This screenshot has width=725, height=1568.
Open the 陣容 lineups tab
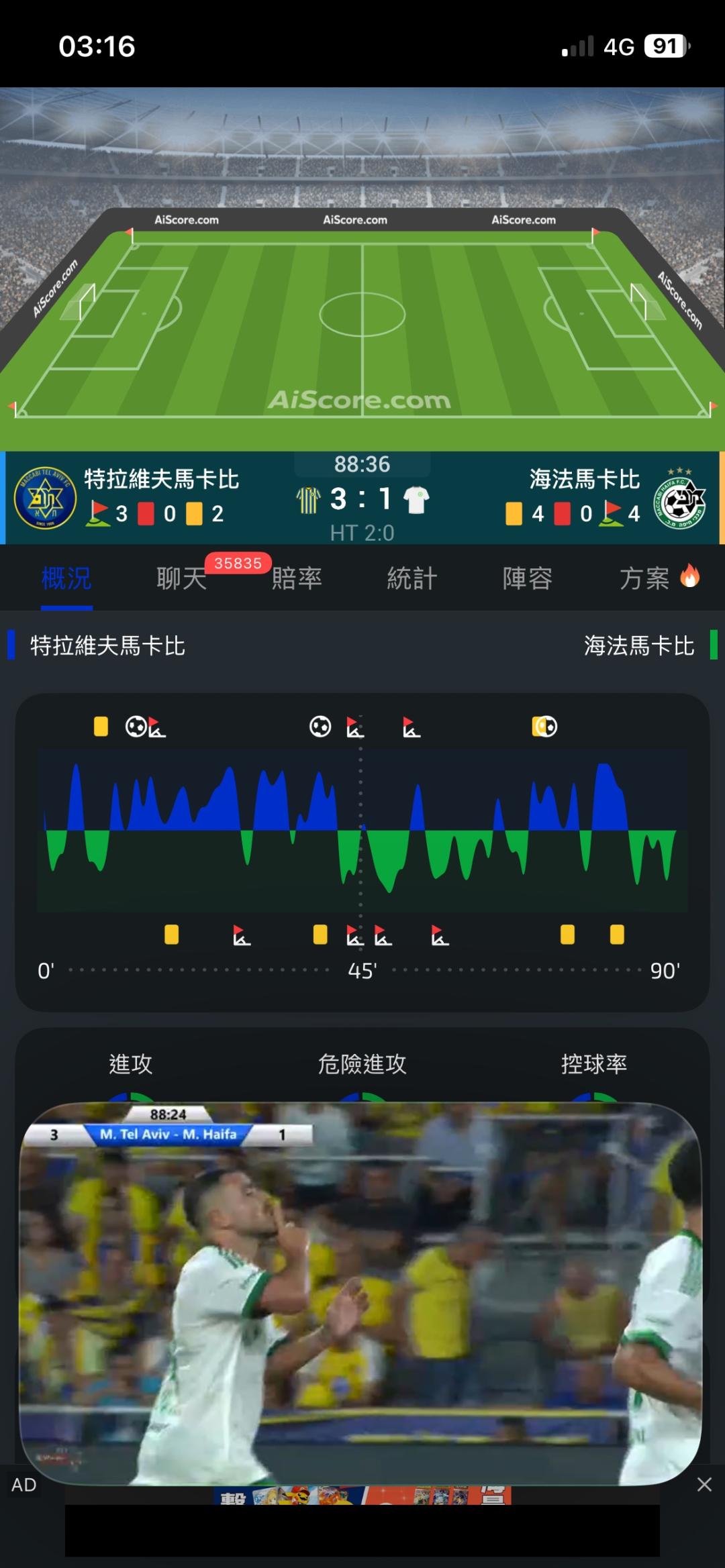point(528,578)
